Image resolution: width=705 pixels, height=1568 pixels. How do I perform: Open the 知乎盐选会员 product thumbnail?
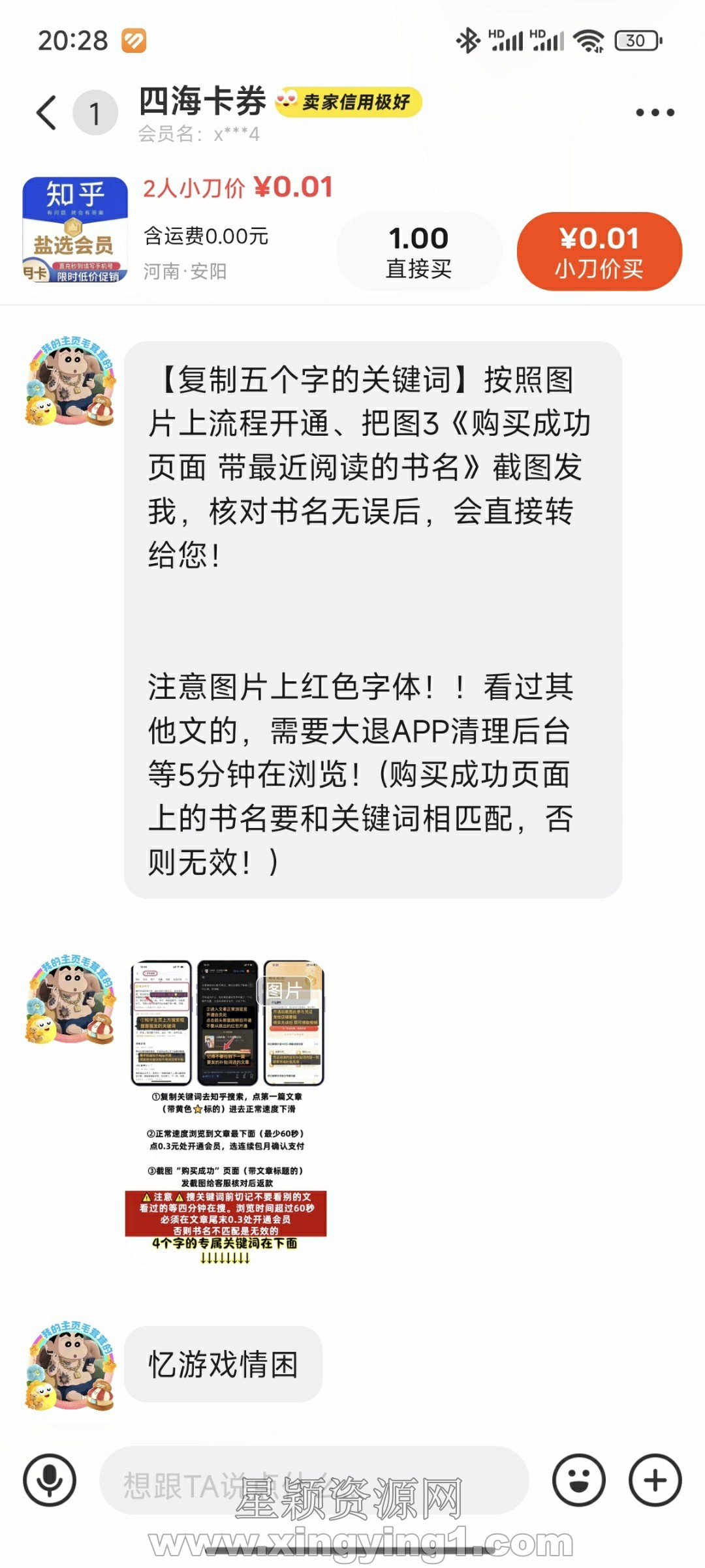[x=75, y=230]
